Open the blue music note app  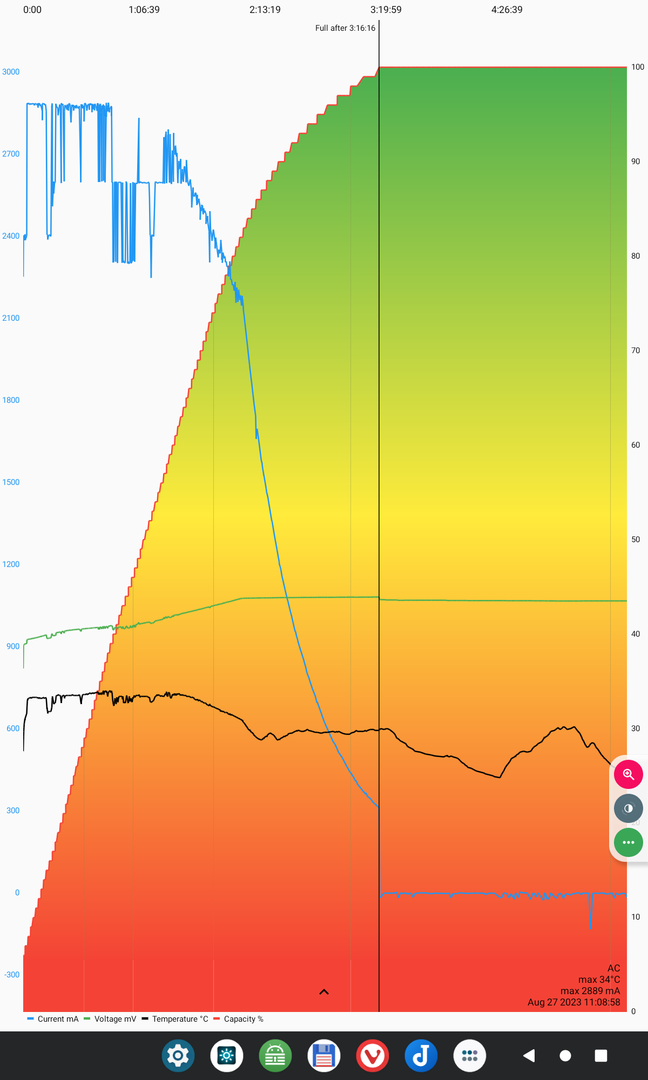click(421, 1055)
